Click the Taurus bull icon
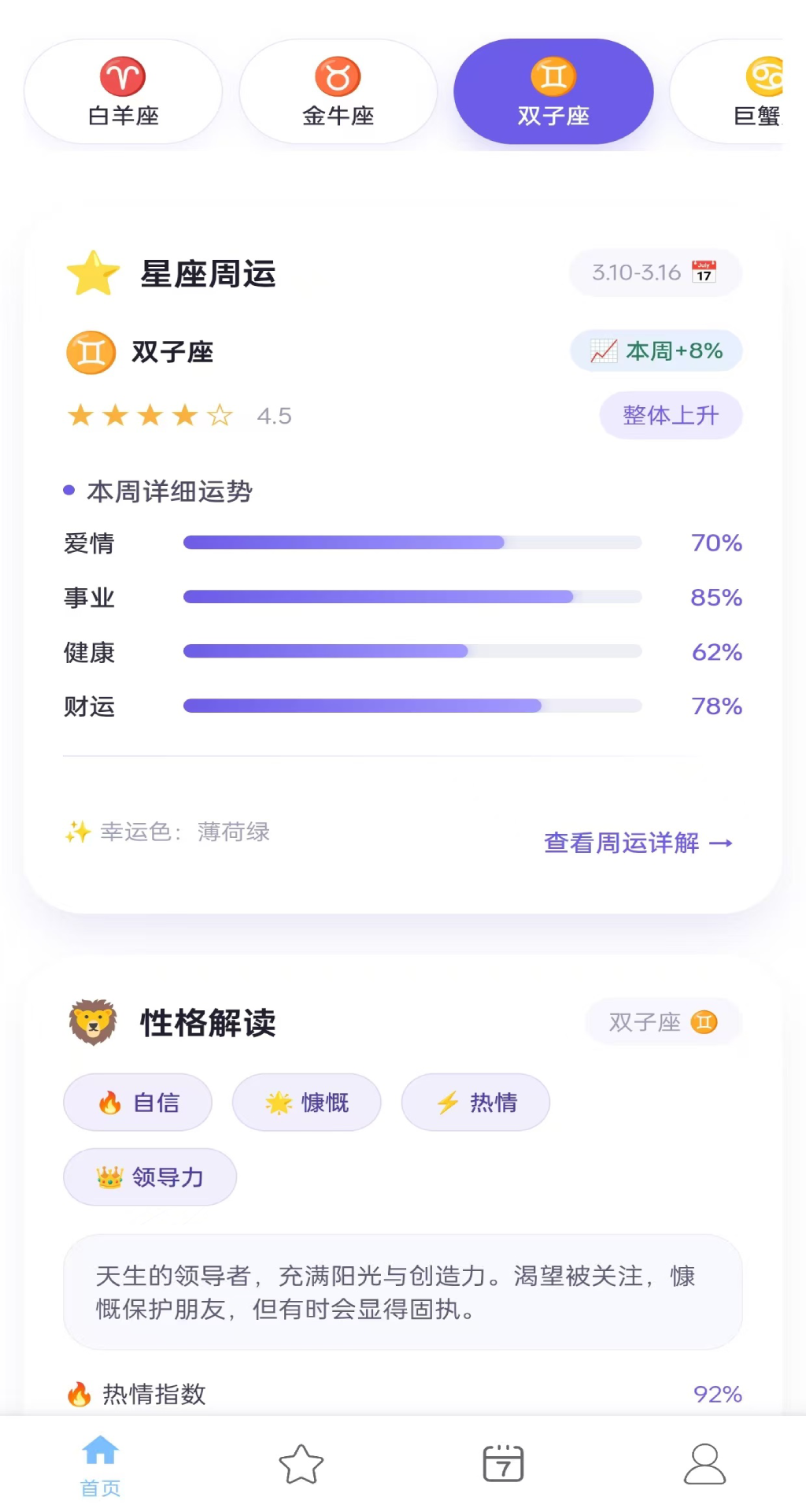The height and width of the screenshot is (1512, 806). pyautogui.click(x=338, y=76)
